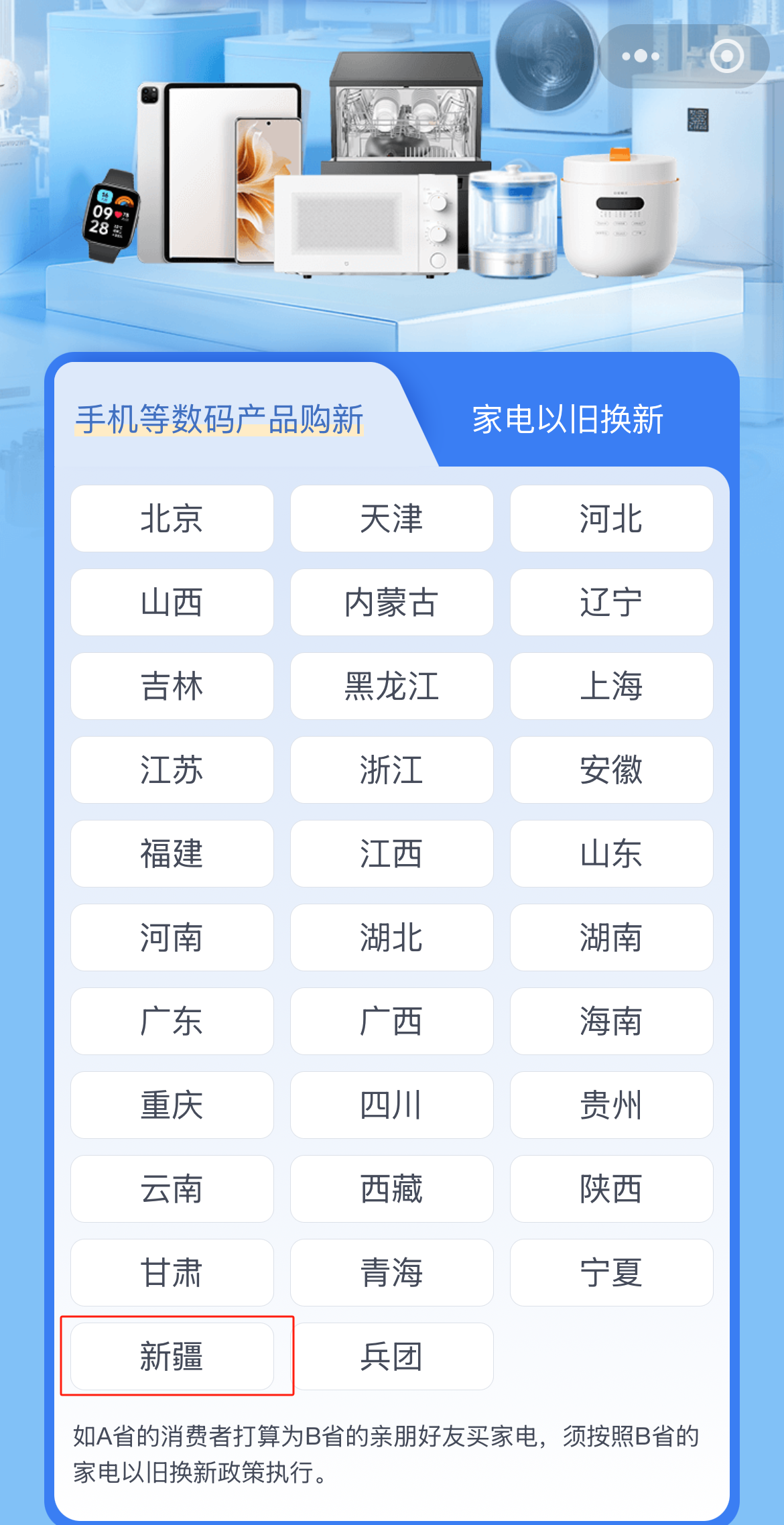
Task: Choose 浙江 province
Action: click(x=392, y=770)
